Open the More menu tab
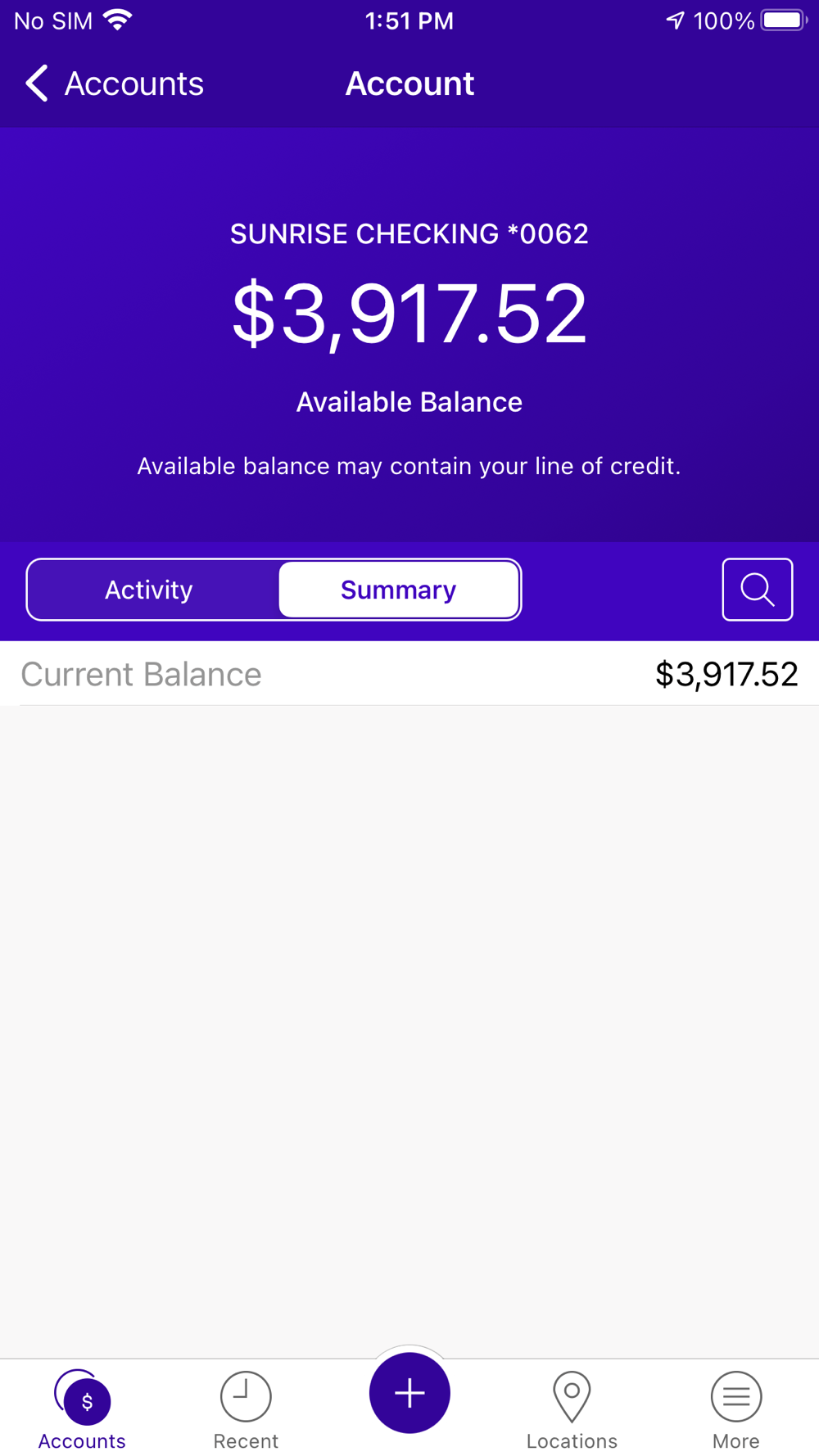The width and height of the screenshot is (819, 1456). pos(736,1410)
